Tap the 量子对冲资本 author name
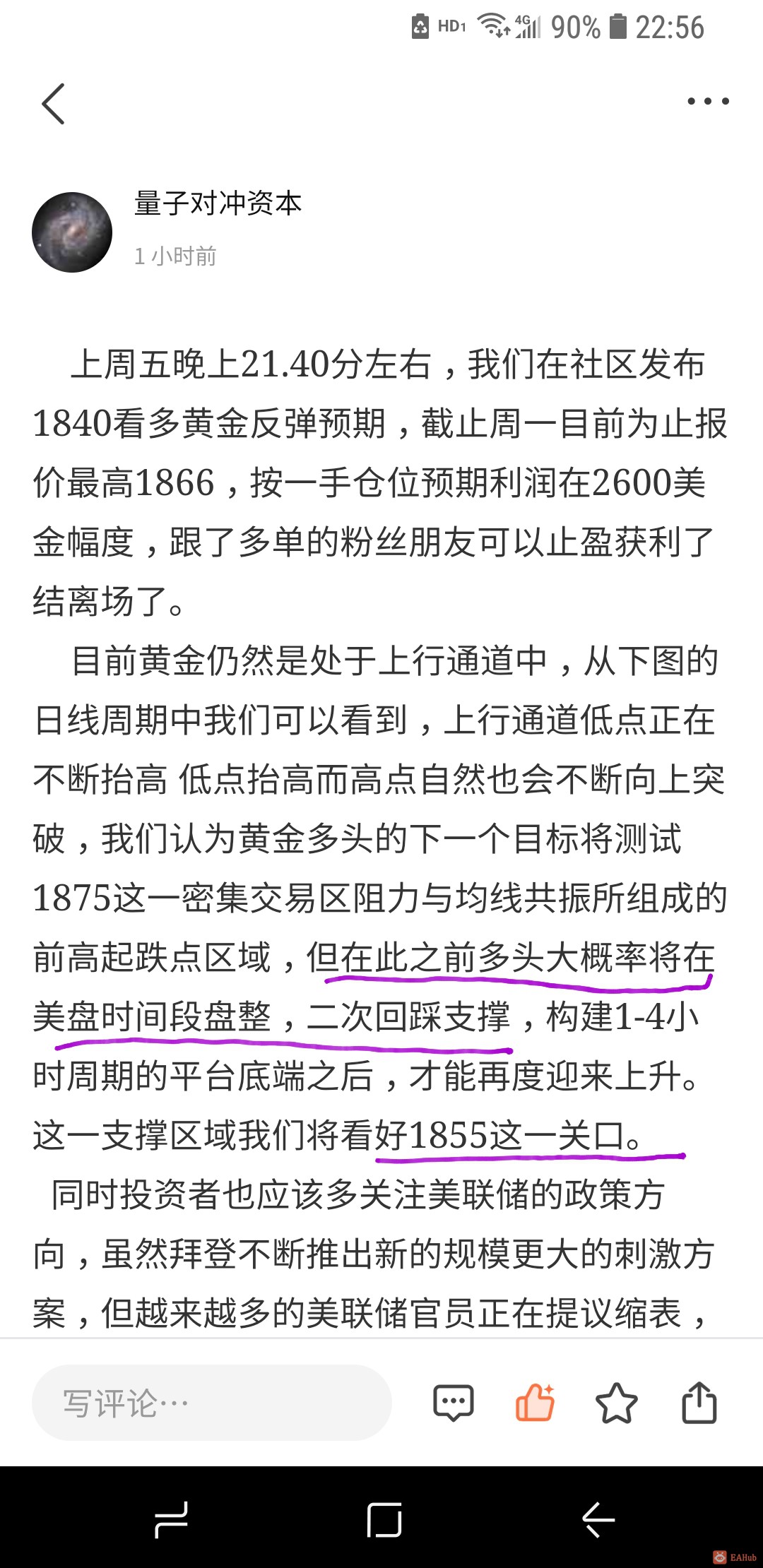 [218, 203]
